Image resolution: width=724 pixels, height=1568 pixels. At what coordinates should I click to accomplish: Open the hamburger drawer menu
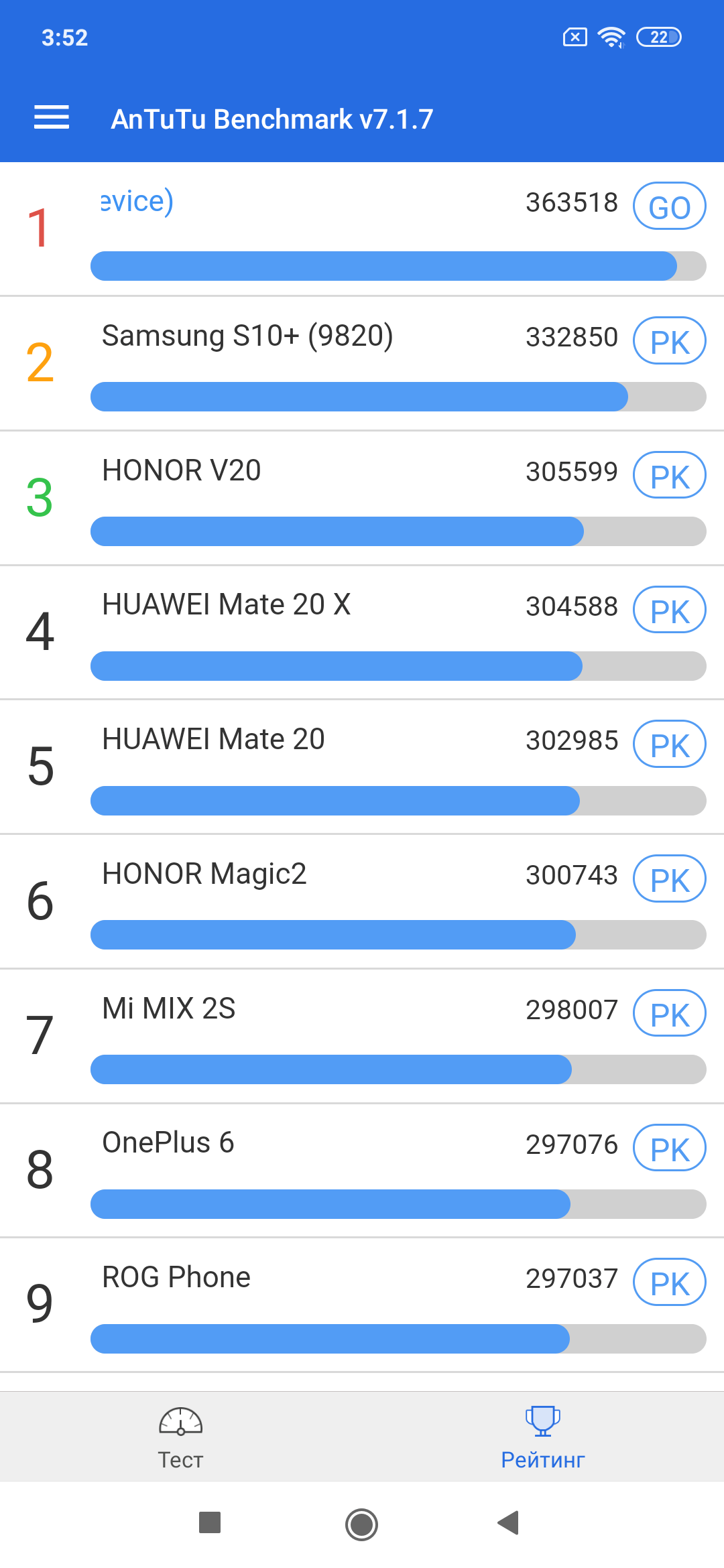tap(52, 117)
